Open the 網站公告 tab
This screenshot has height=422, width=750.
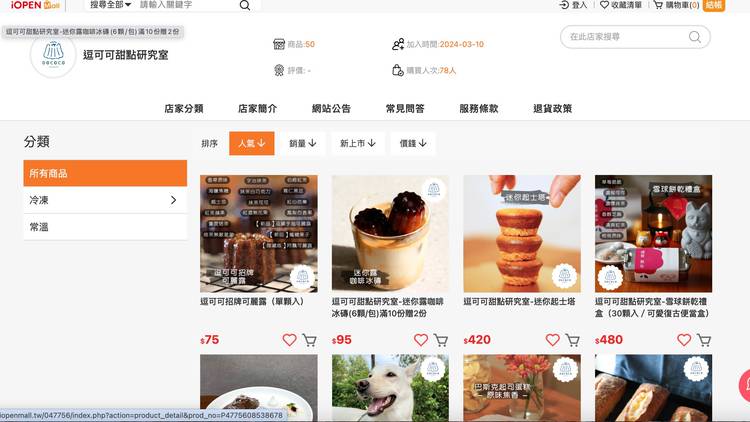point(331,108)
